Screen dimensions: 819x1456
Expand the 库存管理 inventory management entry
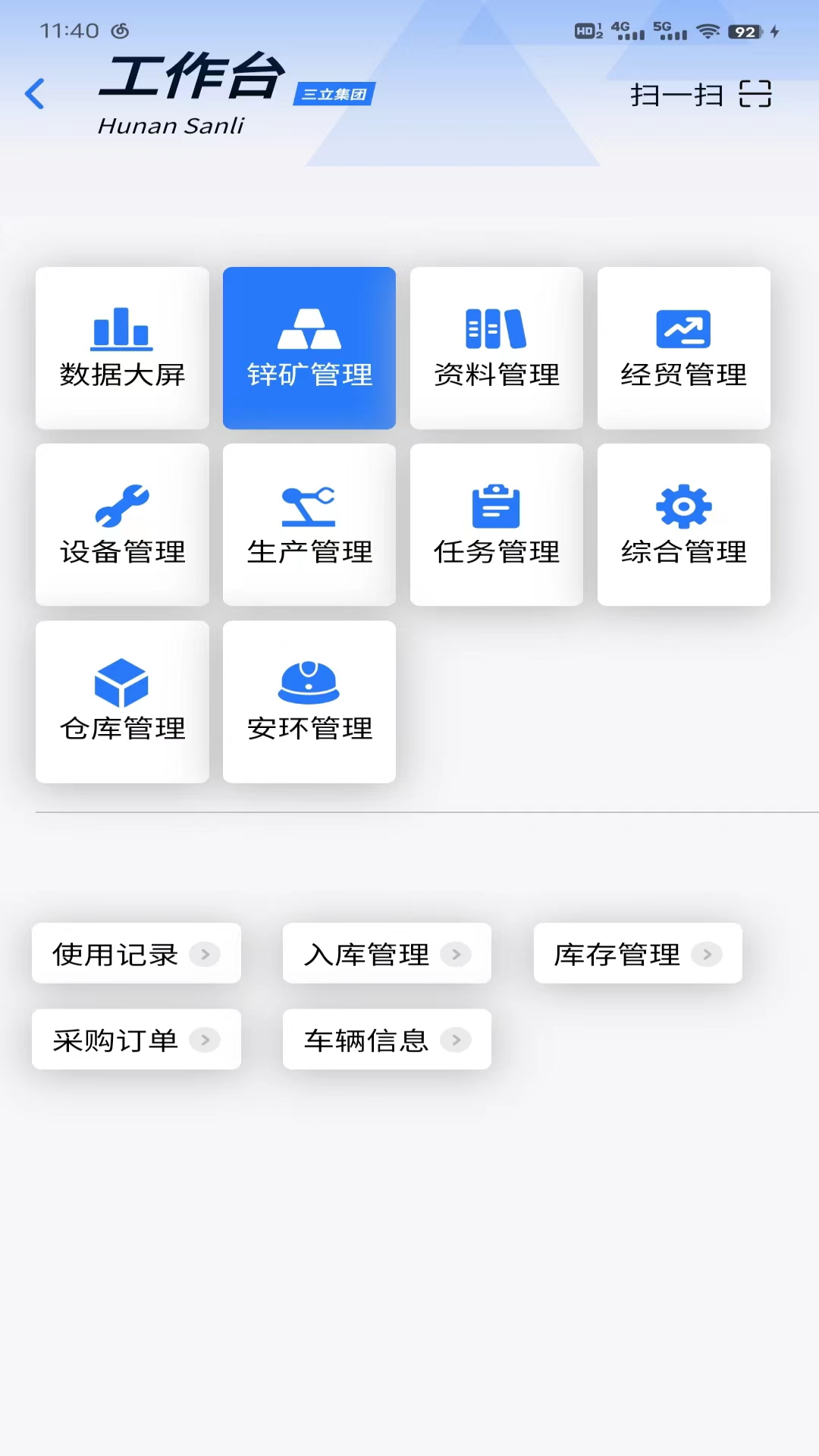pos(637,953)
